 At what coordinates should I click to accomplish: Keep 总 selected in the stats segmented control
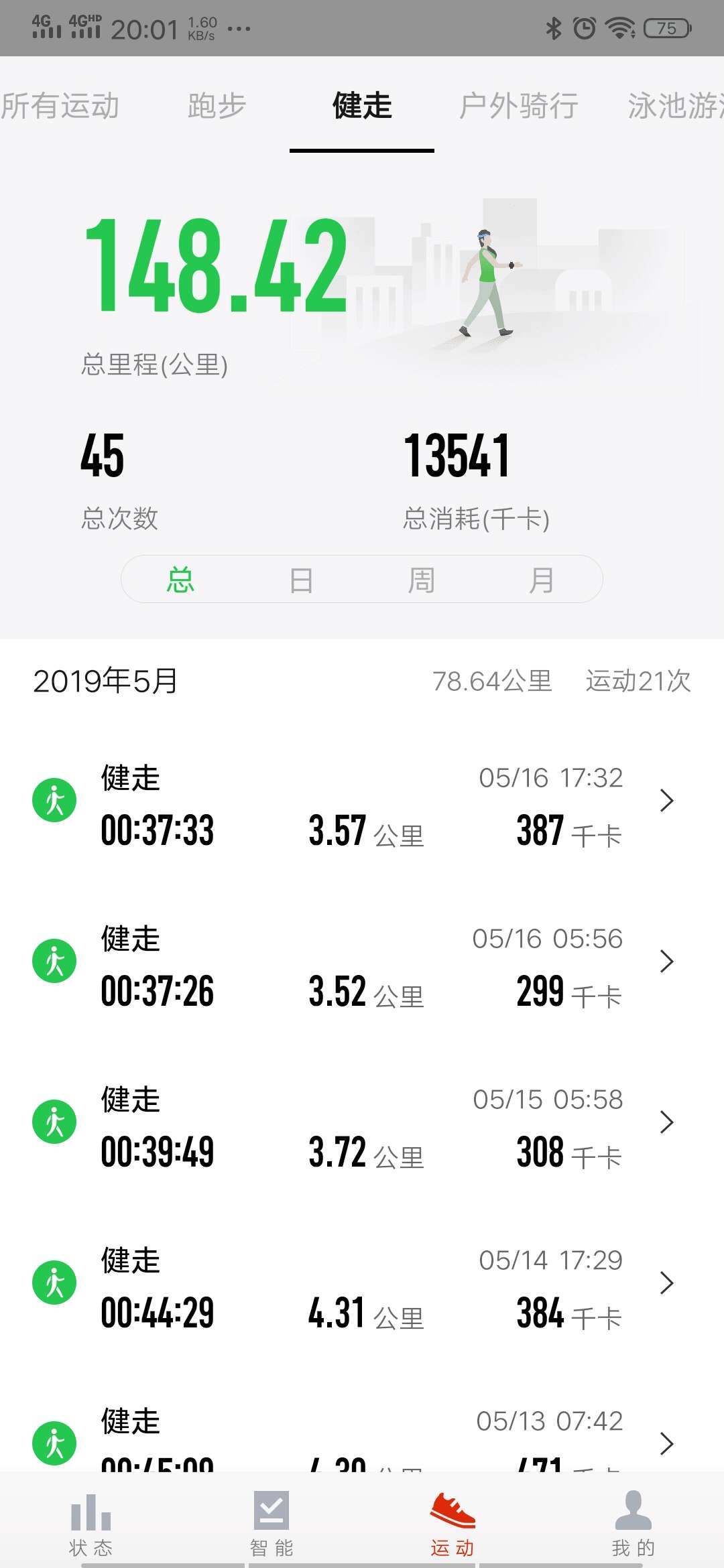pos(180,579)
